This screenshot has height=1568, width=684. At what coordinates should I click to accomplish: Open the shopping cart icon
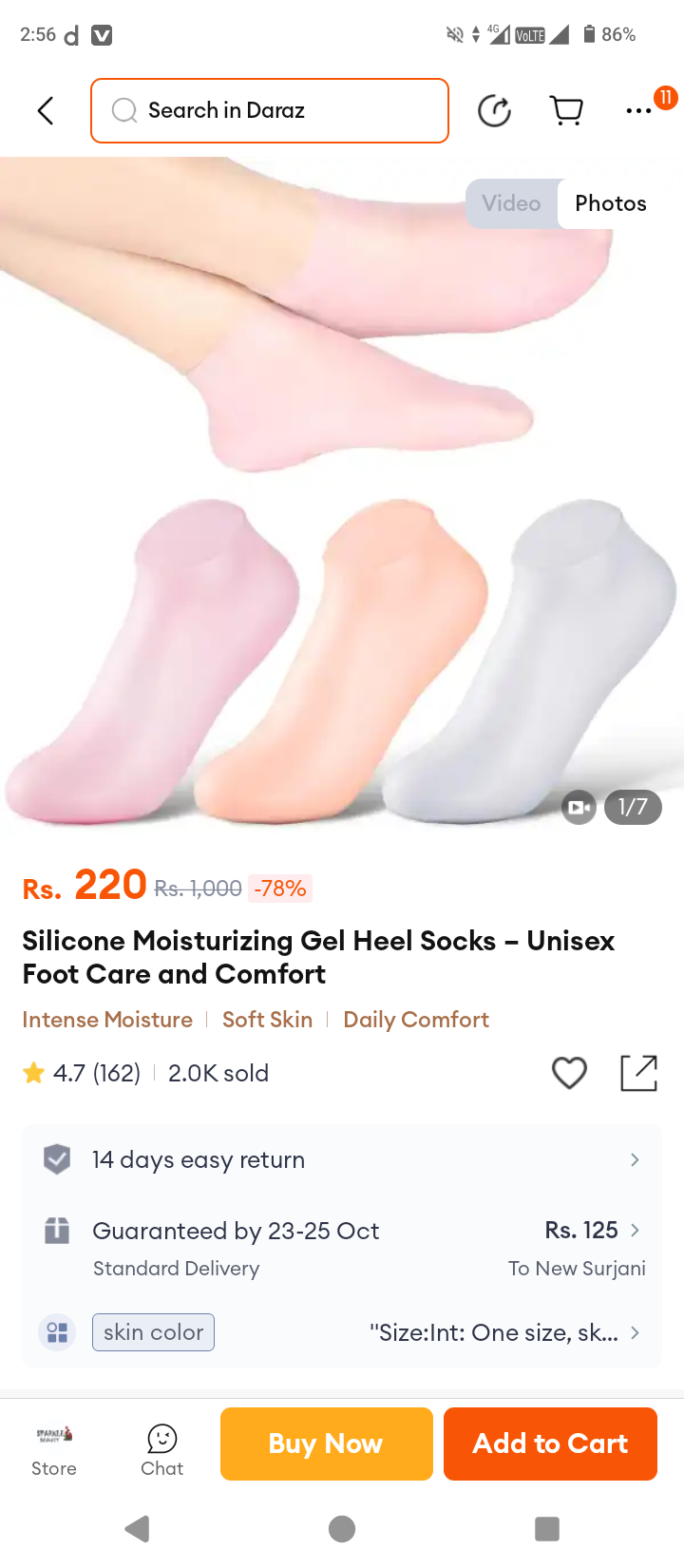coord(567,111)
